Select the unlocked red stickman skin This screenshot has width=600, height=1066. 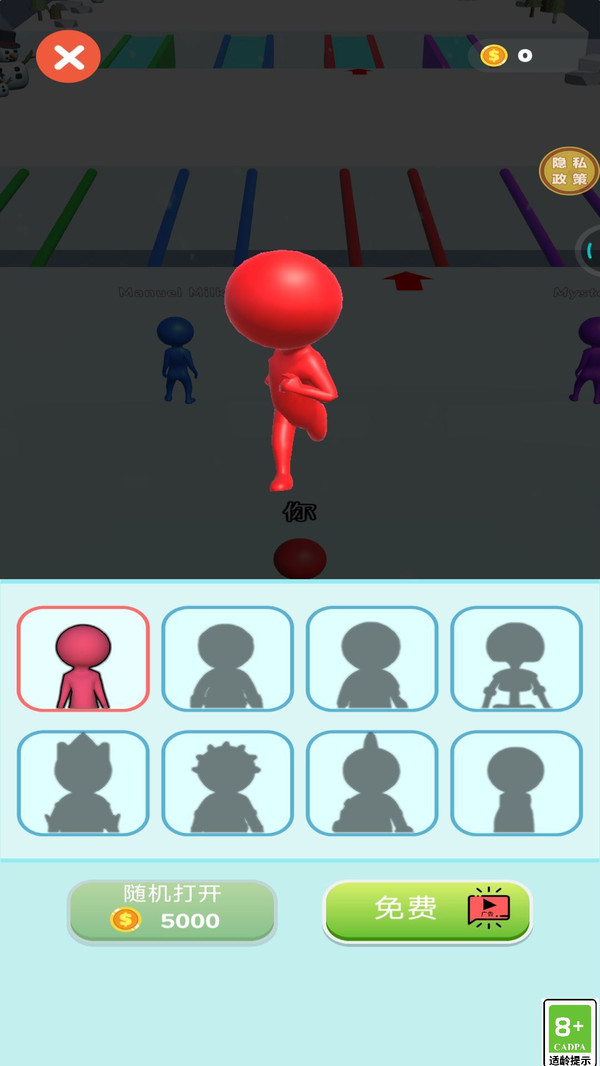[83, 658]
